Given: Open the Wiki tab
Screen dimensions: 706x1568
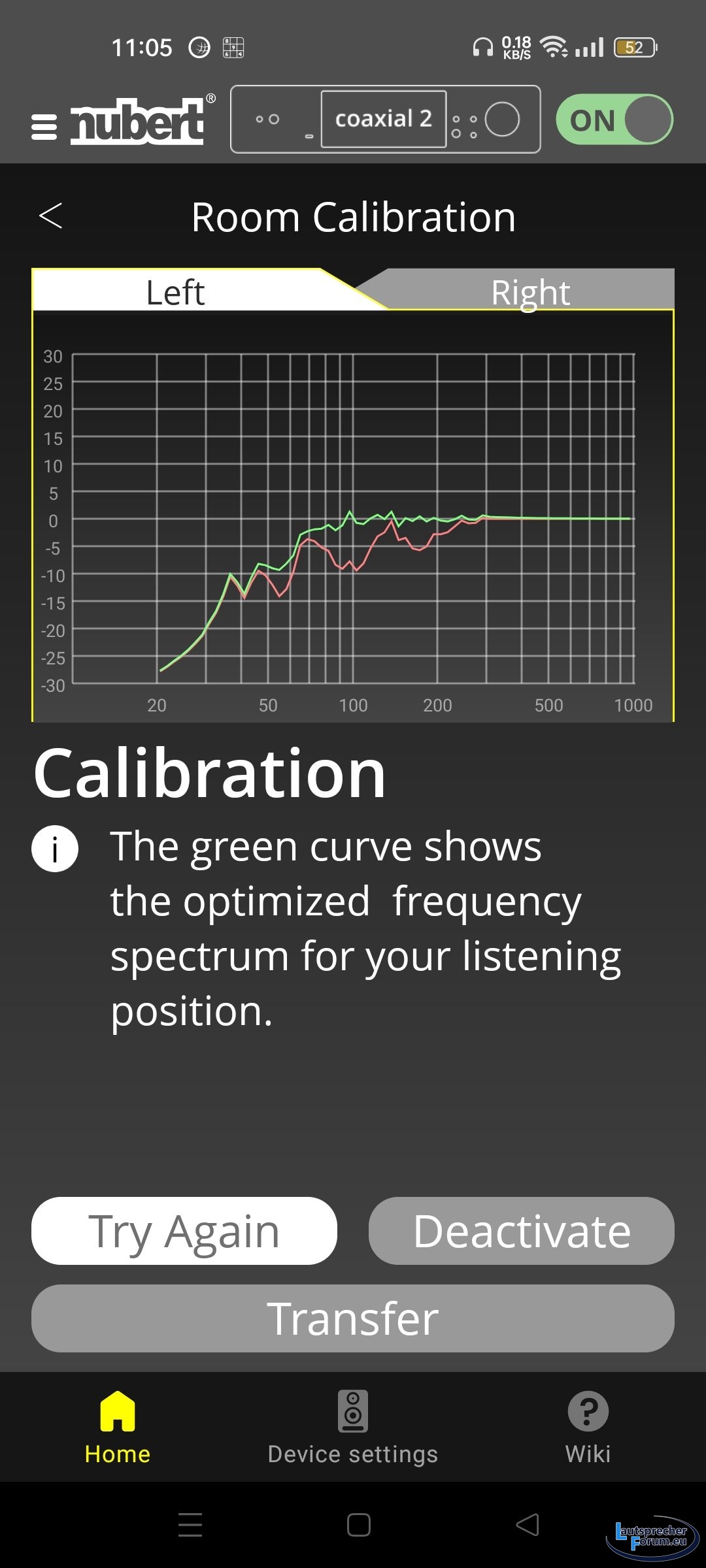Looking at the screenshot, I should (x=588, y=1427).
